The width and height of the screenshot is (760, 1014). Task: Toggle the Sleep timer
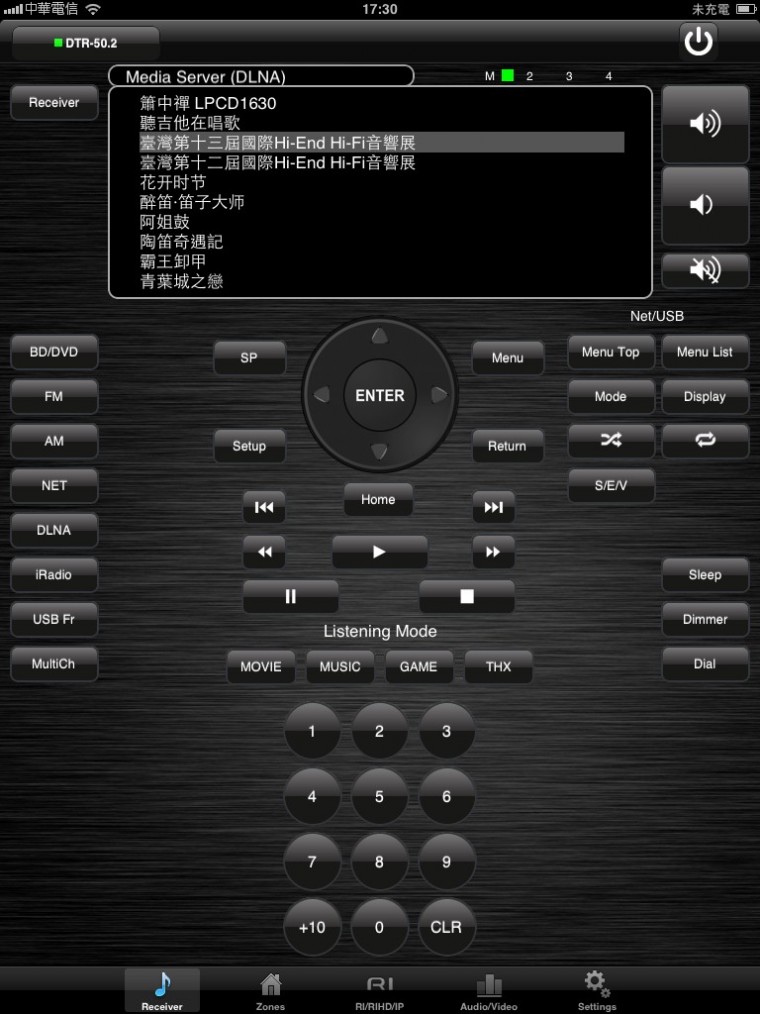coord(704,575)
